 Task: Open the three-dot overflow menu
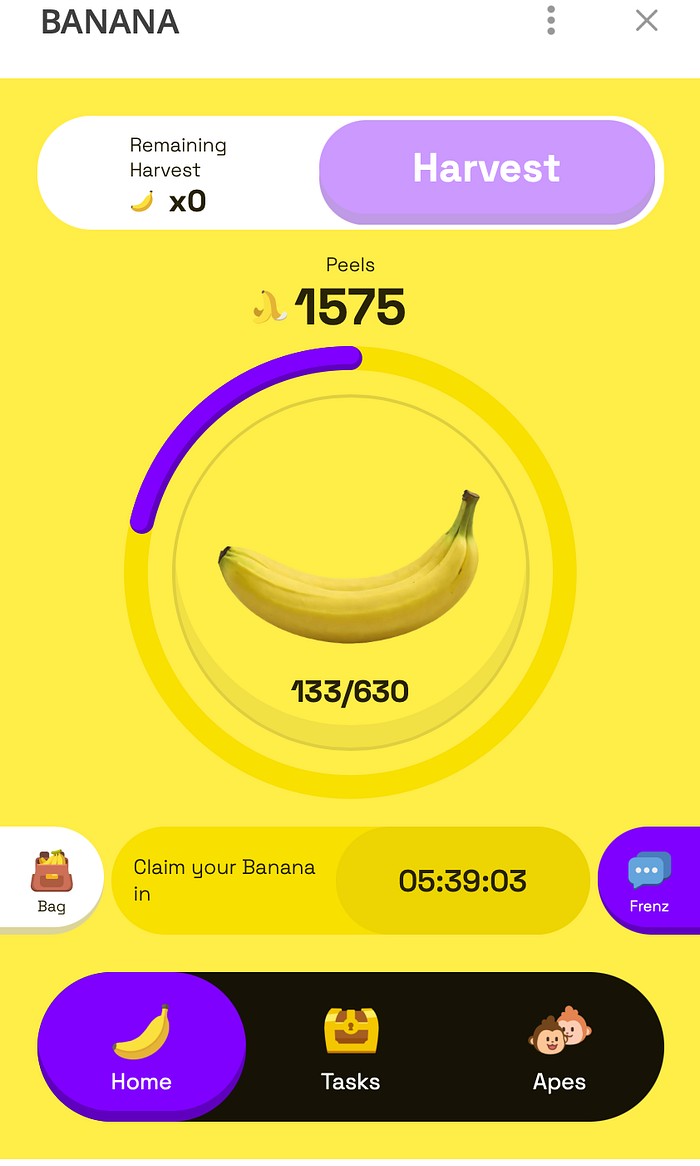551,20
